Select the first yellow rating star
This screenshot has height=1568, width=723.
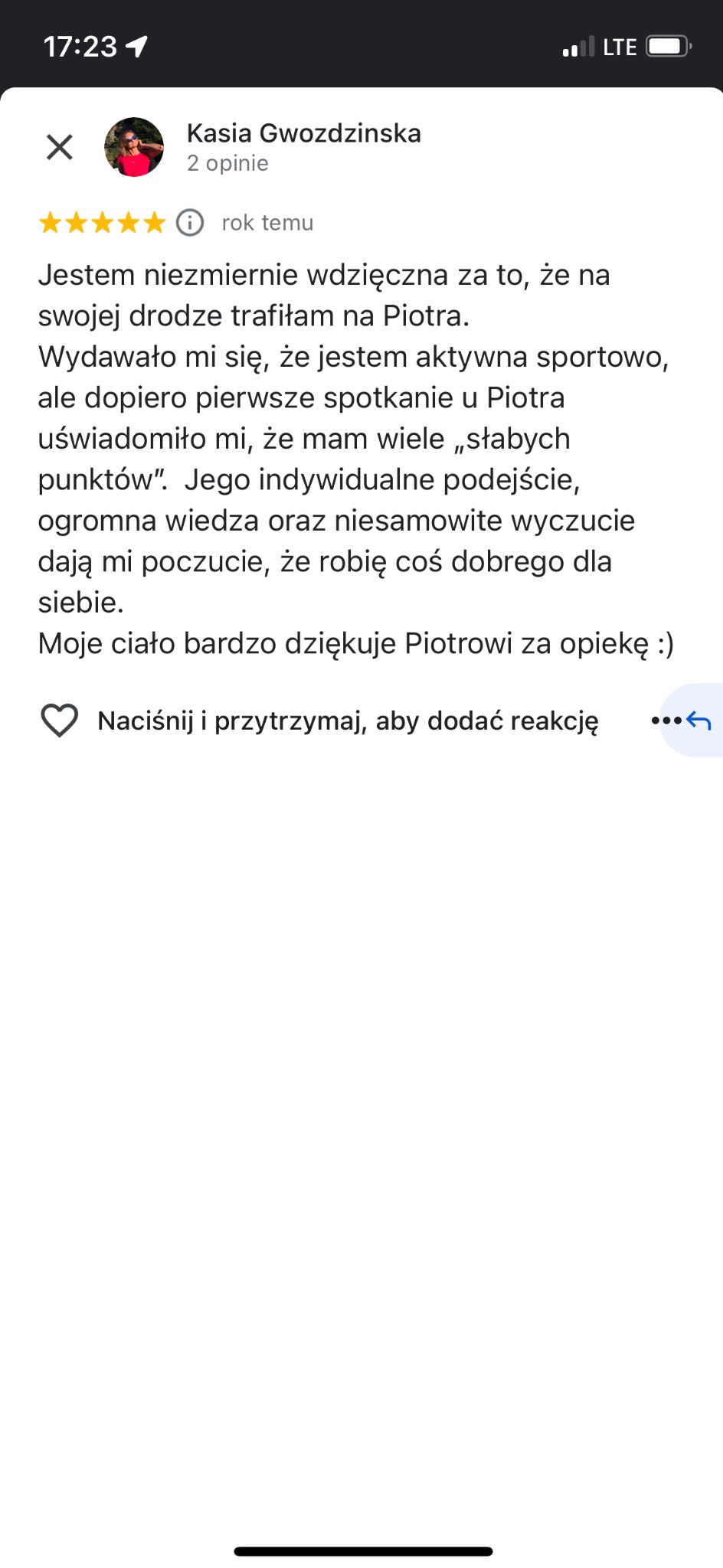(x=51, y=222)
